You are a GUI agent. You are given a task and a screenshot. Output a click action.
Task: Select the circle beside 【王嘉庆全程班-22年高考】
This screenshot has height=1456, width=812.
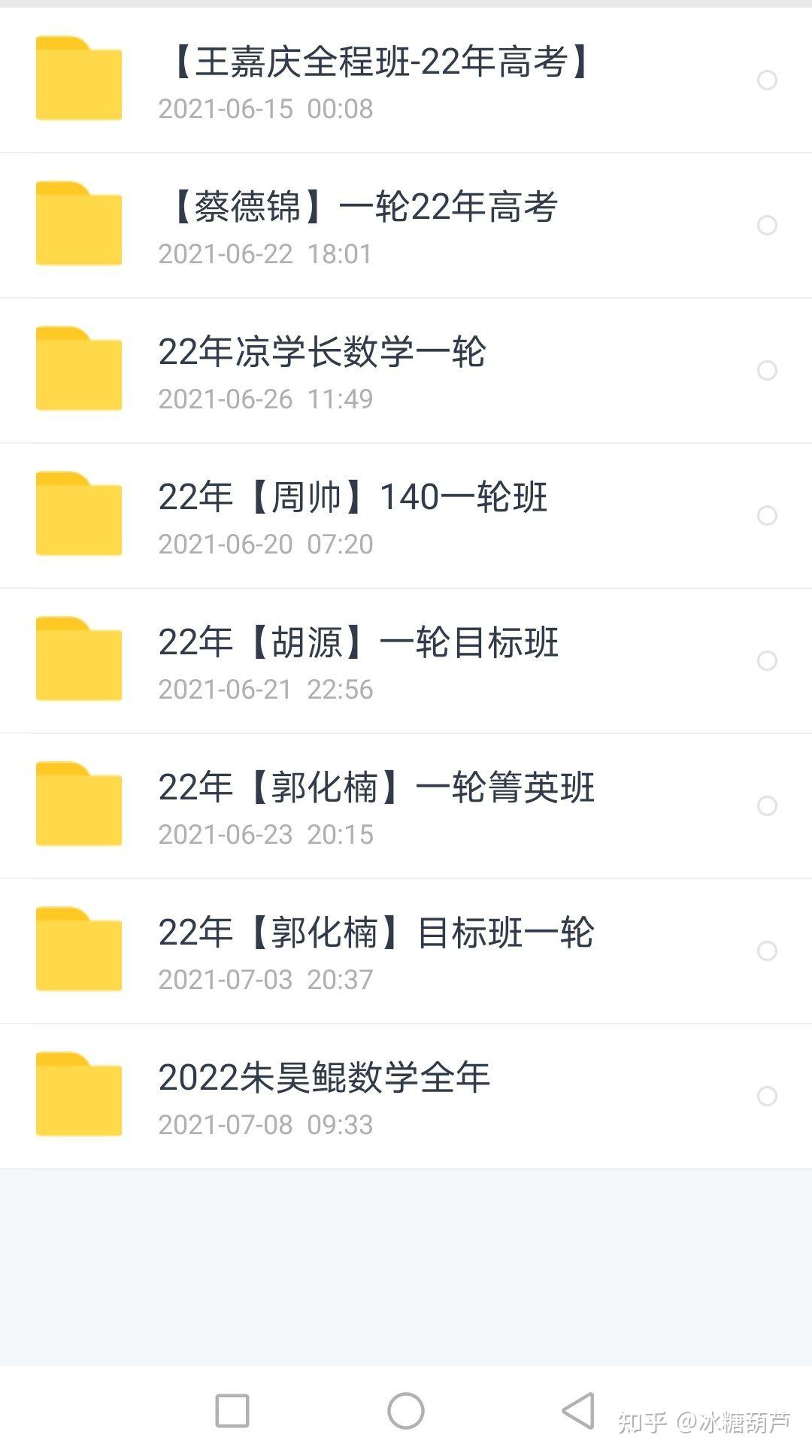[x=768, y=80]
